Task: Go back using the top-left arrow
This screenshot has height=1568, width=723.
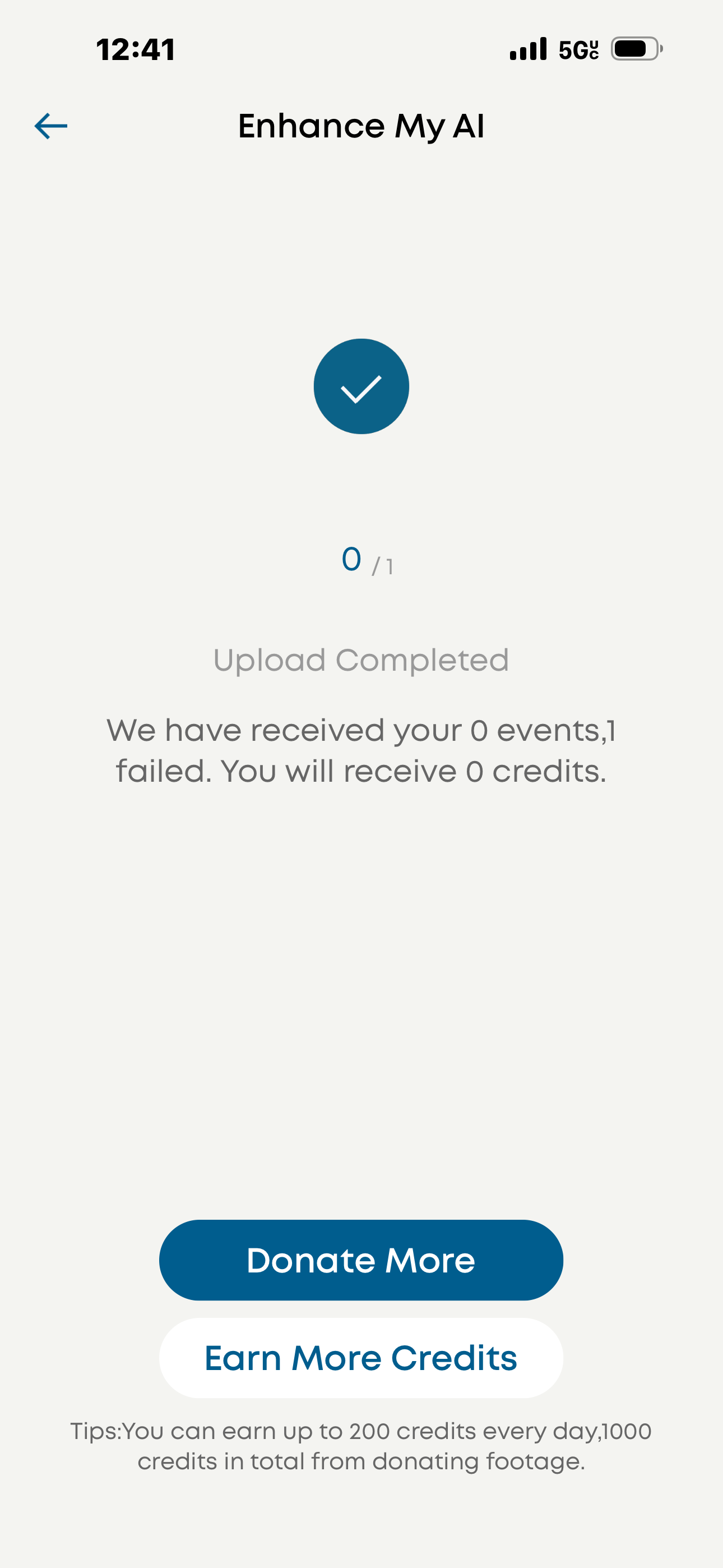Action: point(50,126)
